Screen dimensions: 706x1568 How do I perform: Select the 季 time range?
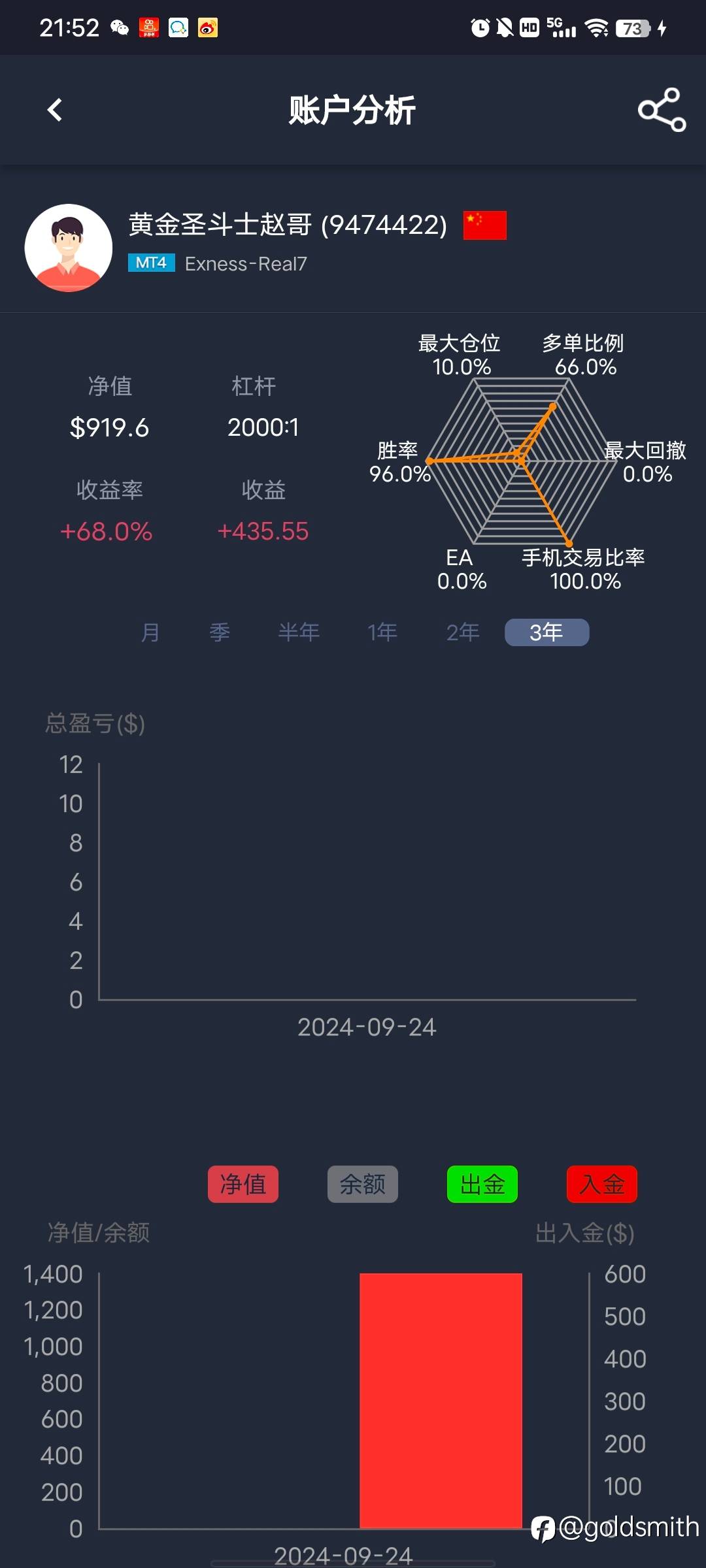(x=220, y=632)
